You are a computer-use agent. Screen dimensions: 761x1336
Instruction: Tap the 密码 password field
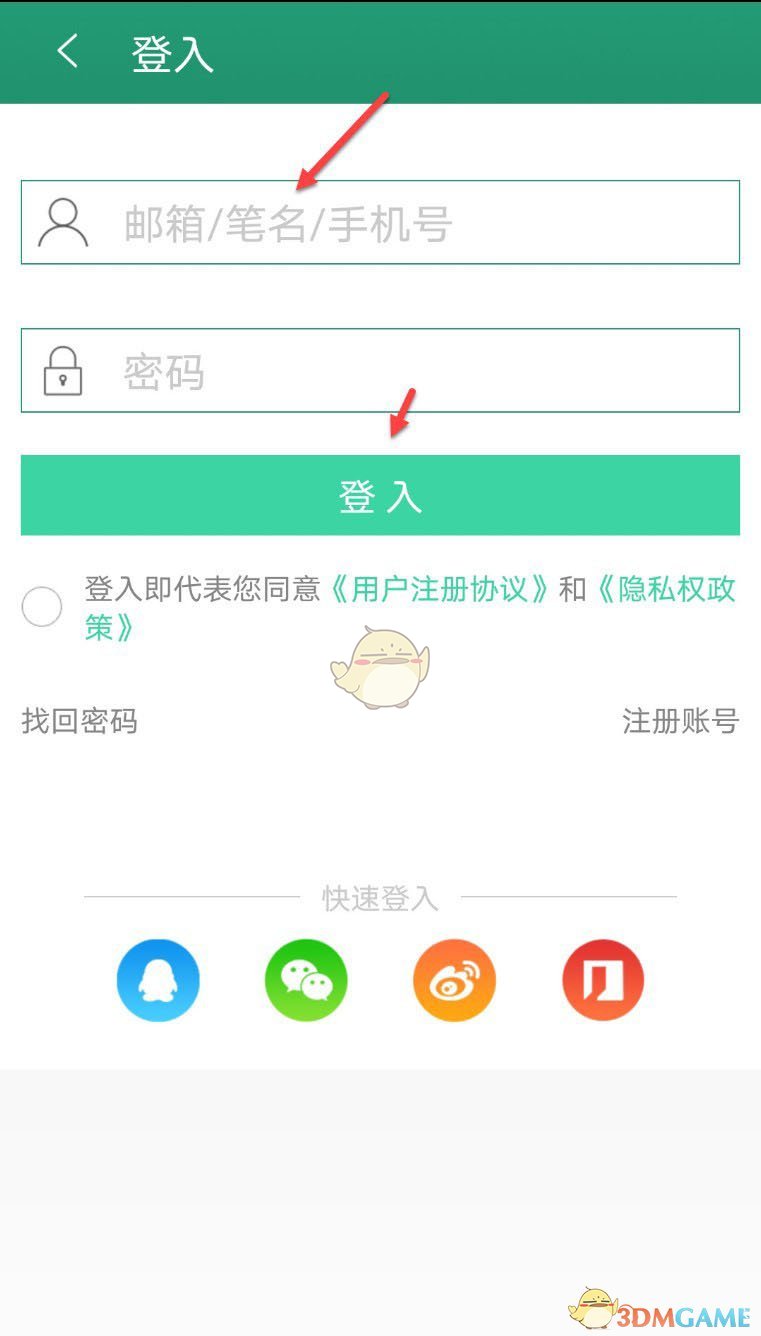click(x=380, y=370)
